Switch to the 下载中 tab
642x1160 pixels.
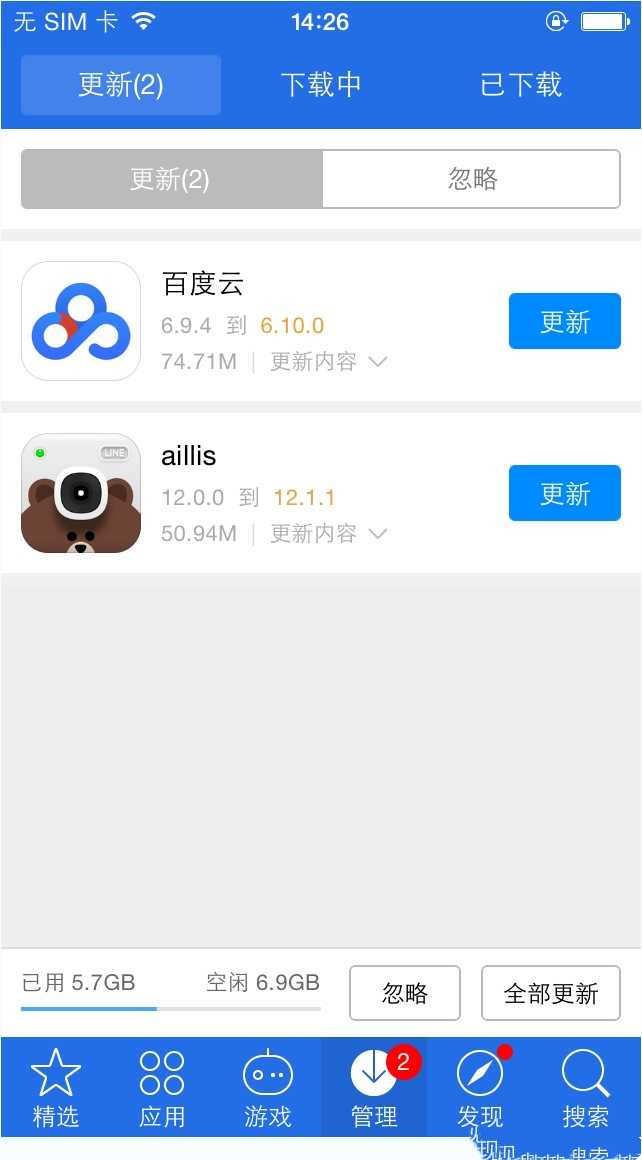[321, 85]
